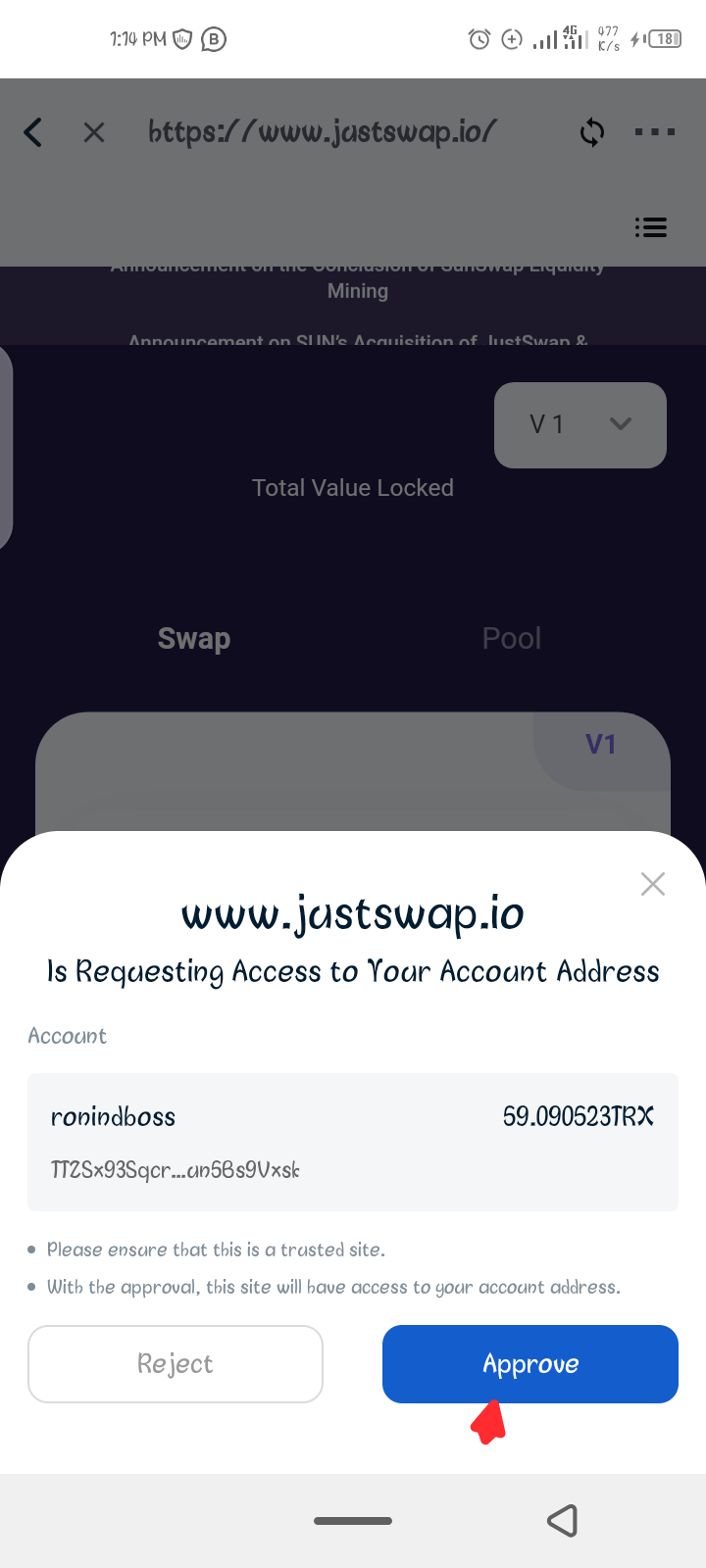Refresh the justswap.io page
Image resolution: width=706 pixels, height=1568 pixels.
591,131
